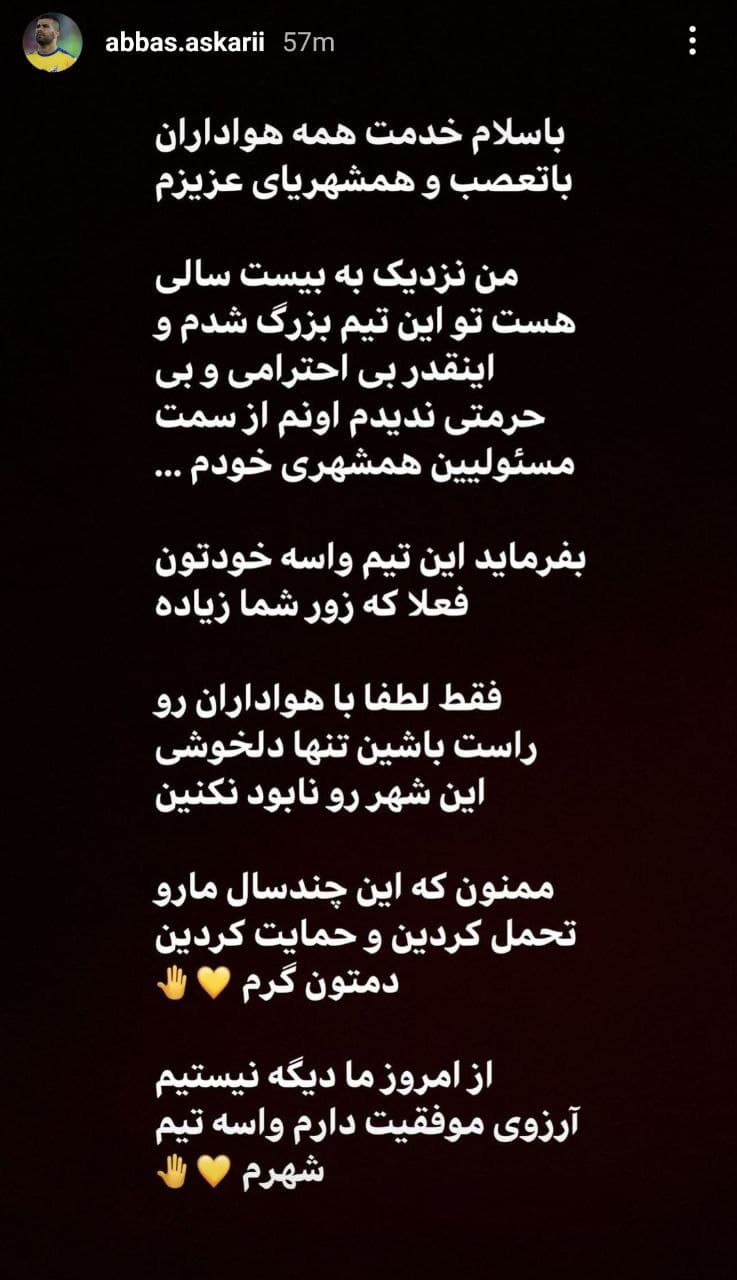Open the story overflow menu
The height and width of the screenshot is (1280, 737).
click(x=693, y=42)
